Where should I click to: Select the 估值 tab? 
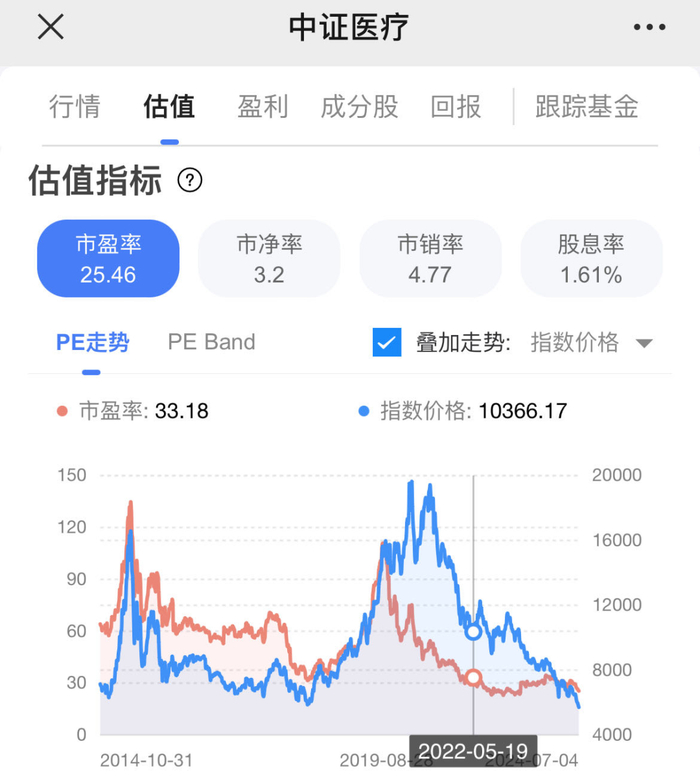pyautogui.click(x=169, y=107)
